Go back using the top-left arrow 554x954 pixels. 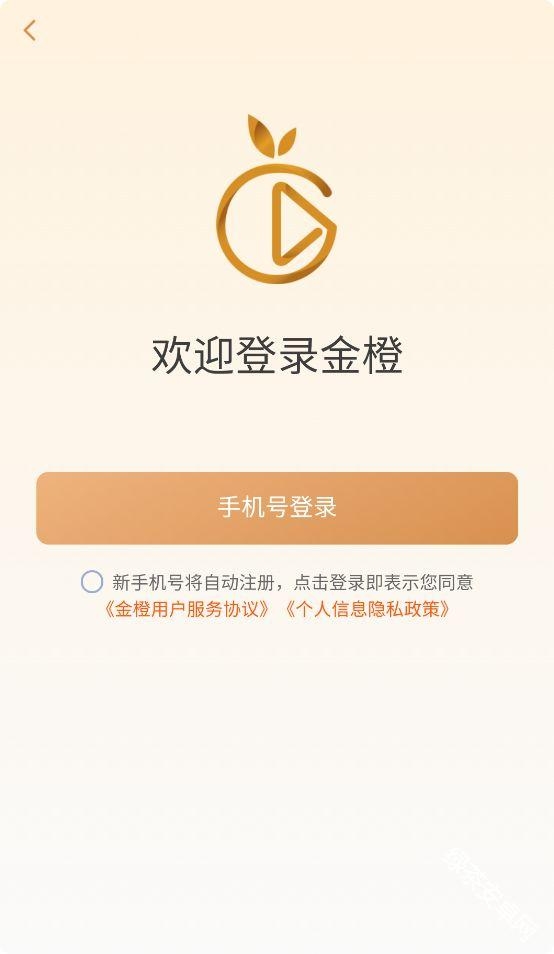pos(30,30)
